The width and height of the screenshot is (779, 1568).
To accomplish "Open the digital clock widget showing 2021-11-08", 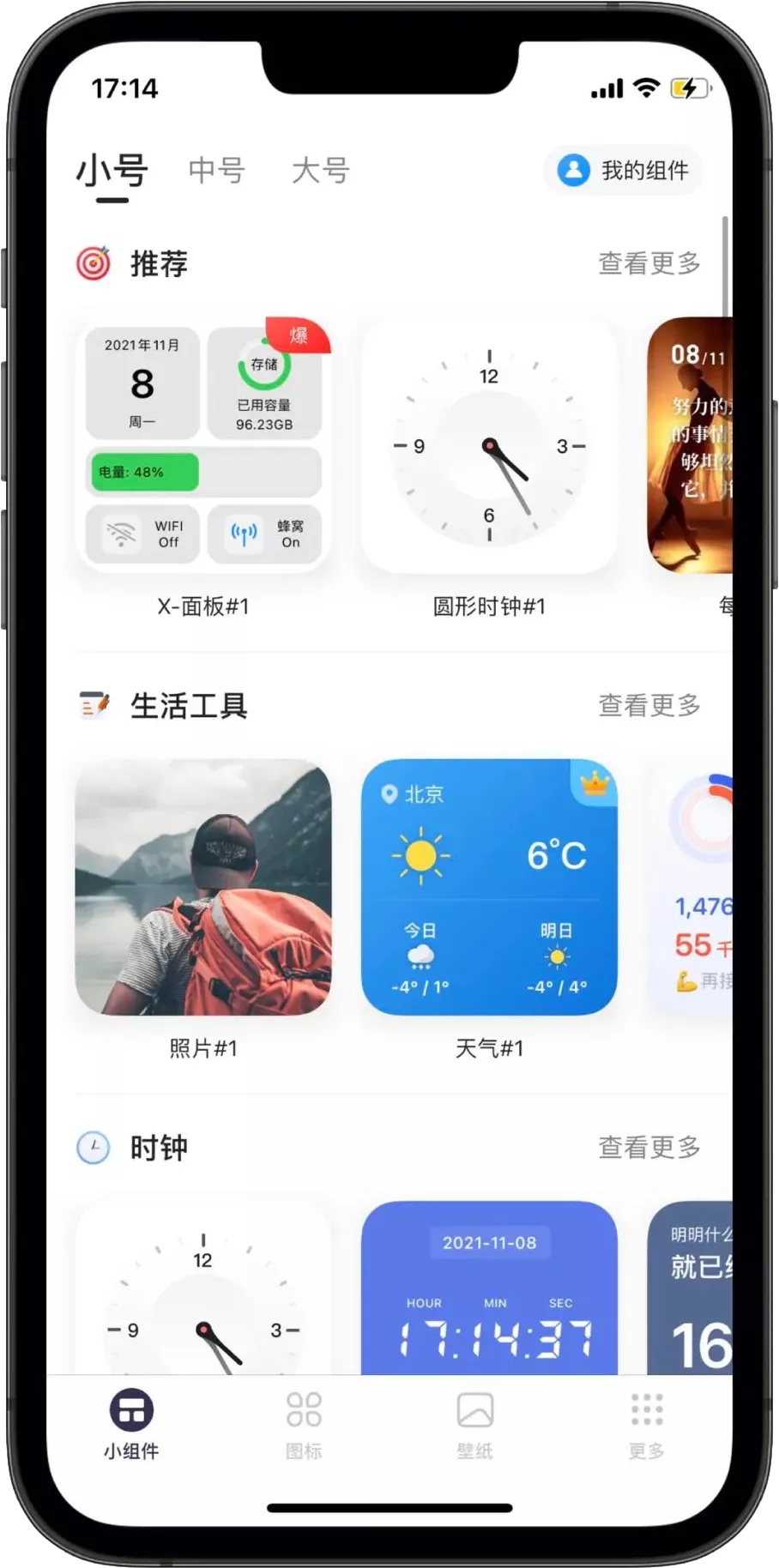I will click(x=489, y=1287).
